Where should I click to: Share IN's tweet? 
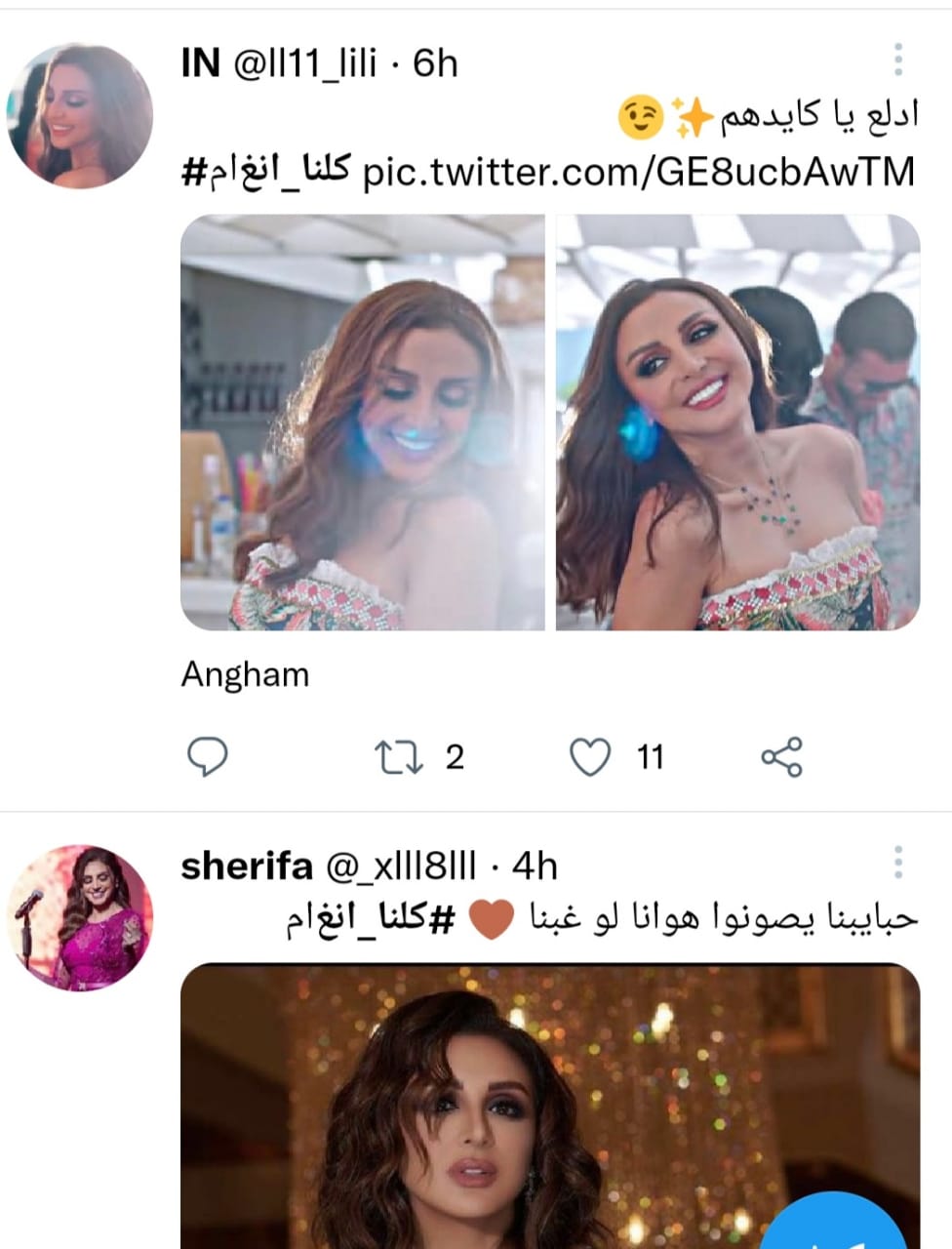[781, 757]
